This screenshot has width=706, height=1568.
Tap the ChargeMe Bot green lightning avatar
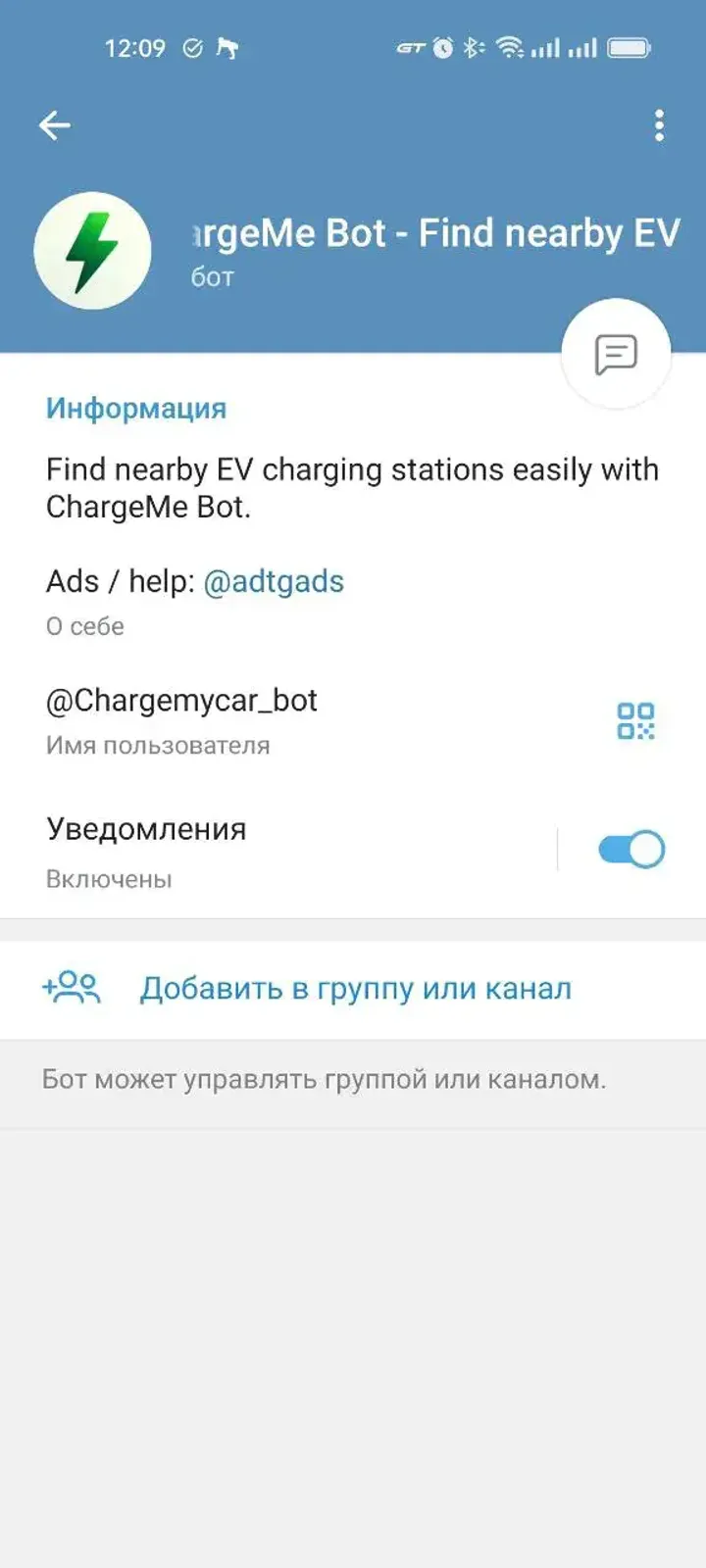click(95, 251)
